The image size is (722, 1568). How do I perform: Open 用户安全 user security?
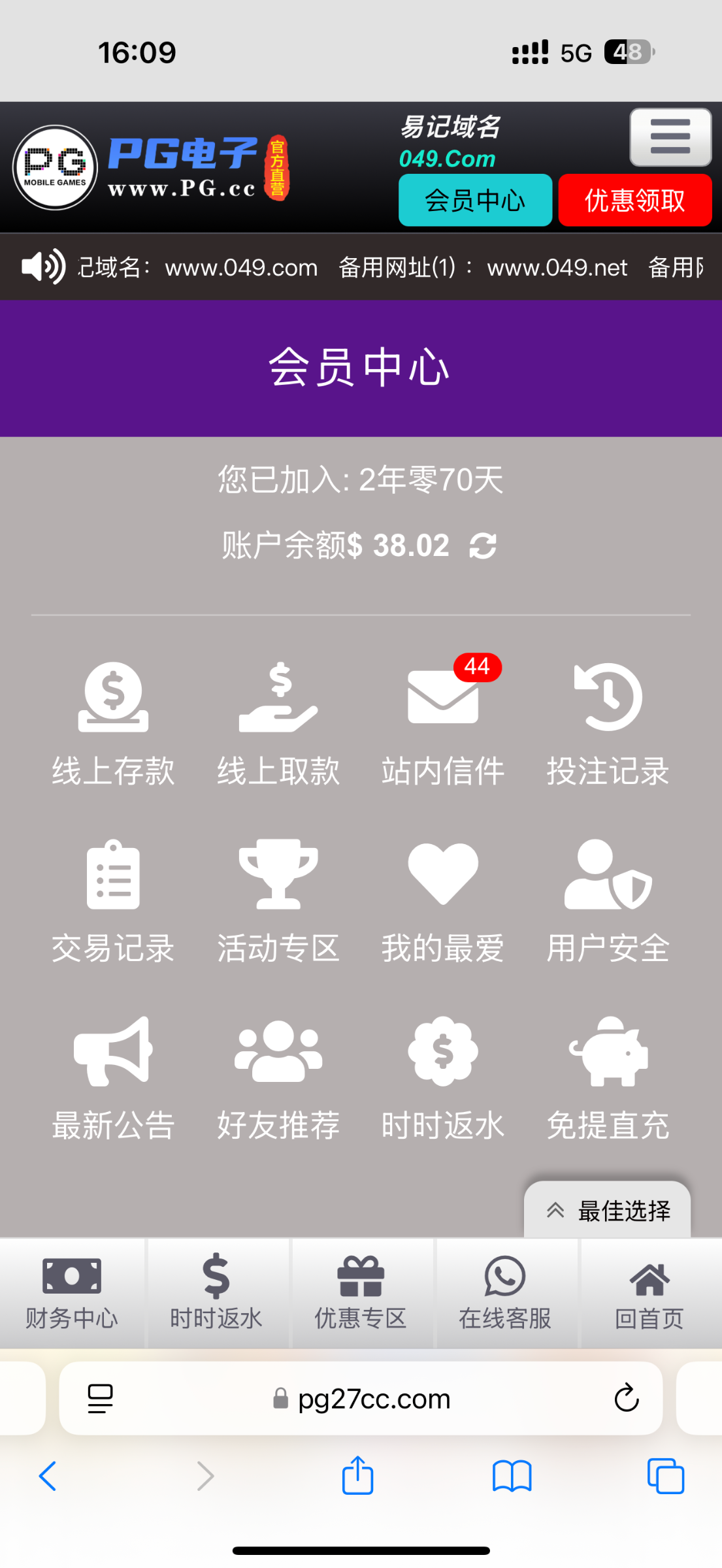tap(608, 902)
